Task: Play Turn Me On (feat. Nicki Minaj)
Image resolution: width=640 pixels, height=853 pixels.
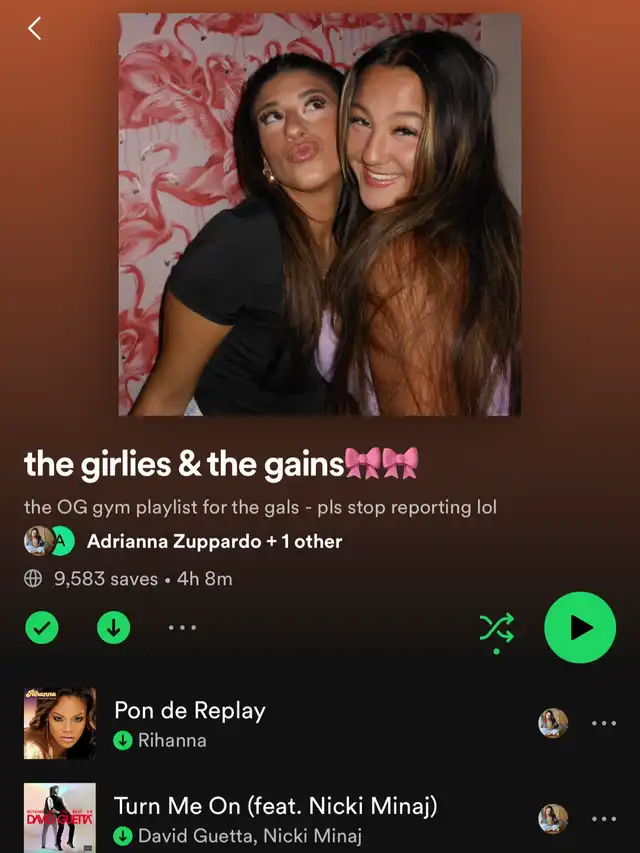Action: point(275,806)
